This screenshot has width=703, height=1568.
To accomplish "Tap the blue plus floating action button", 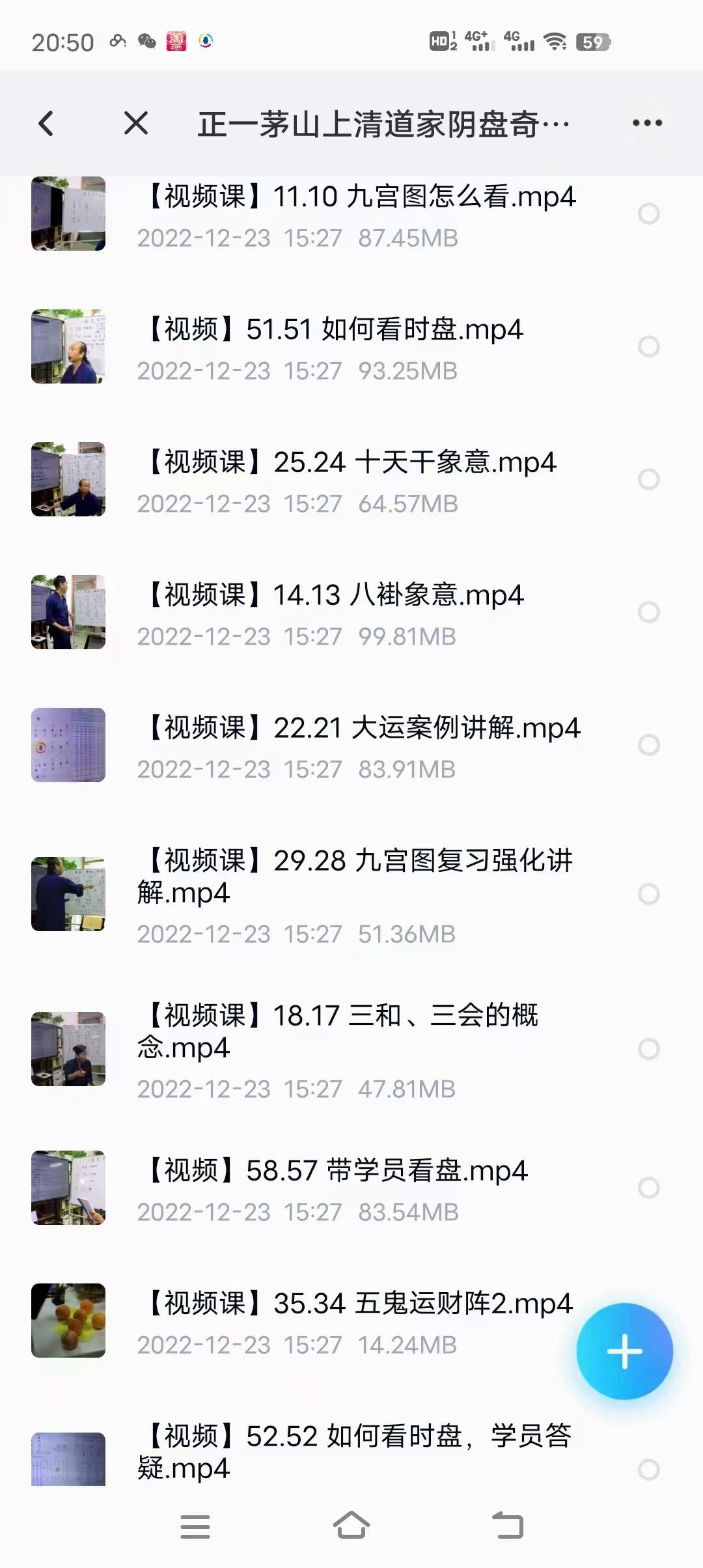I will (624, 1350).
